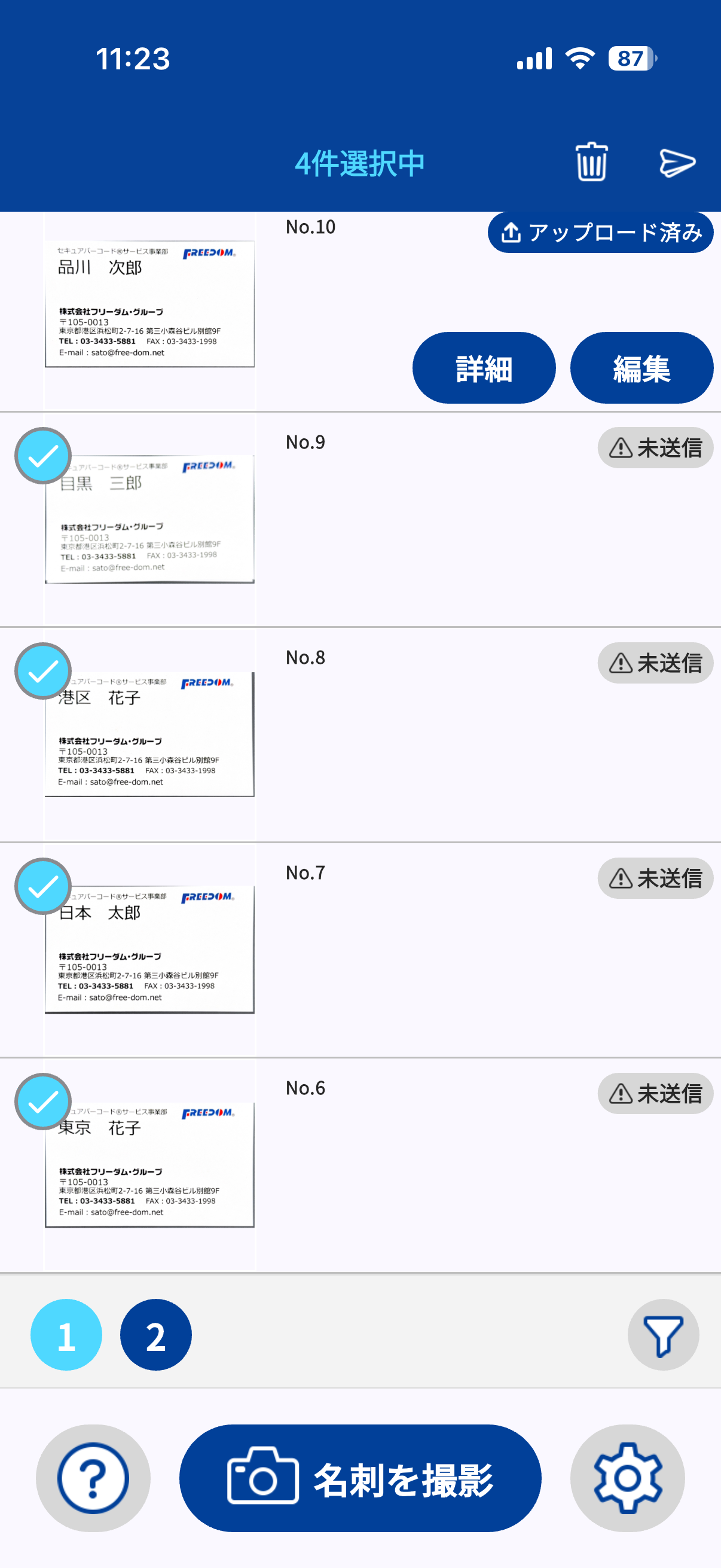The height and width of the screenshot is (1568, 721).
Task: Tap 名刺を撮影 to shoot a business card
Action: point(360,1478)
